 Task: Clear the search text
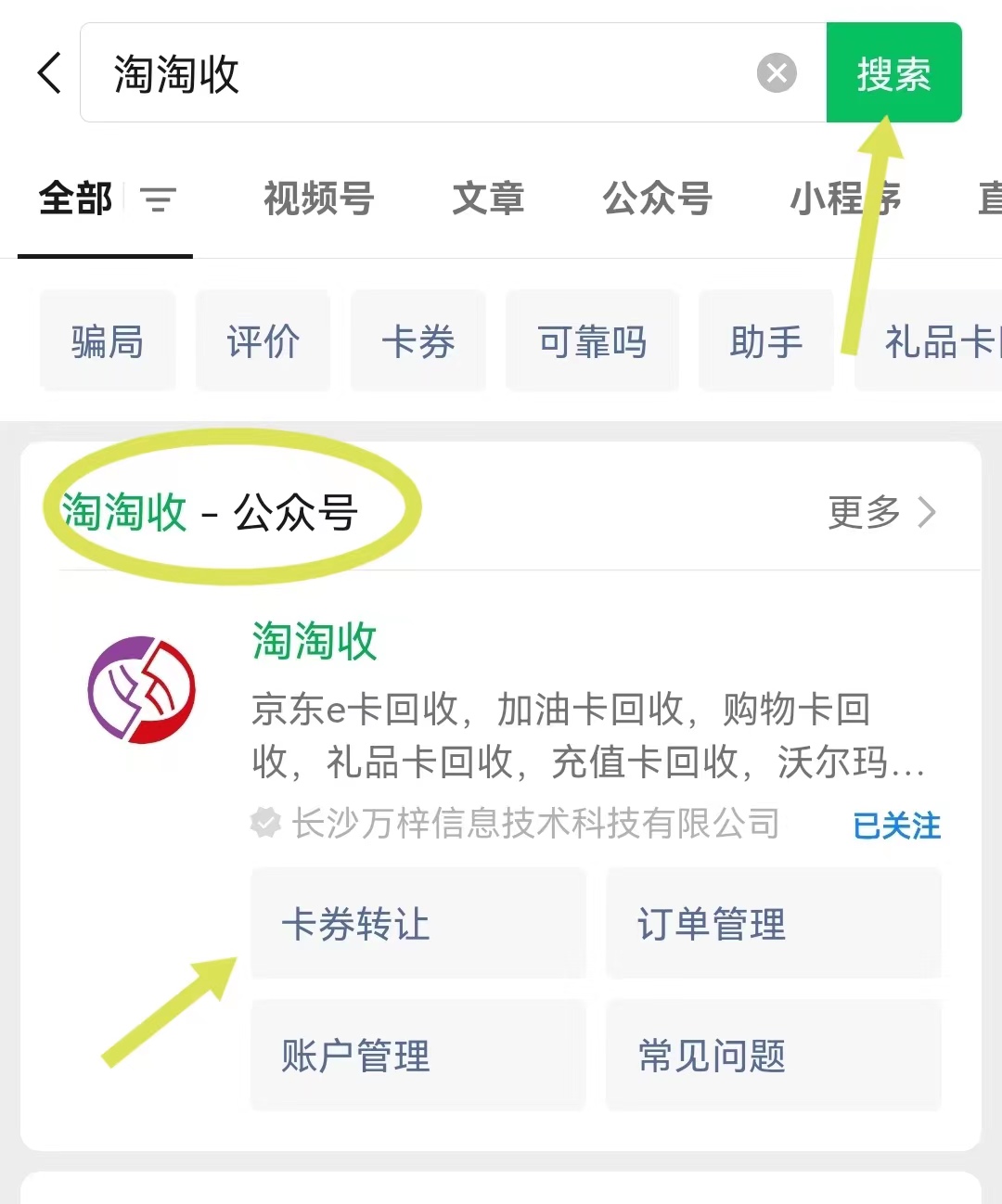point(777,73)
